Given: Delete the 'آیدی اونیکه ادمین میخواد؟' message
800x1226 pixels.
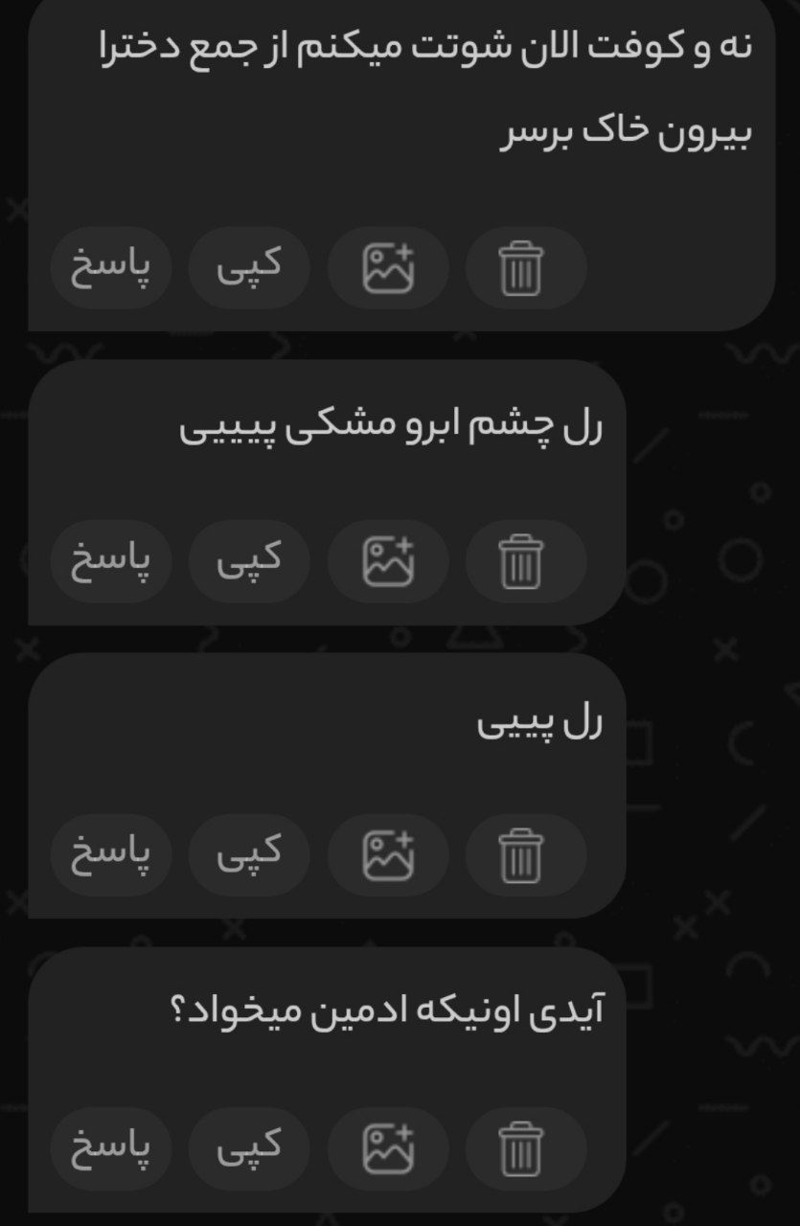Looking at the screenshot, I should point(520,1148).
